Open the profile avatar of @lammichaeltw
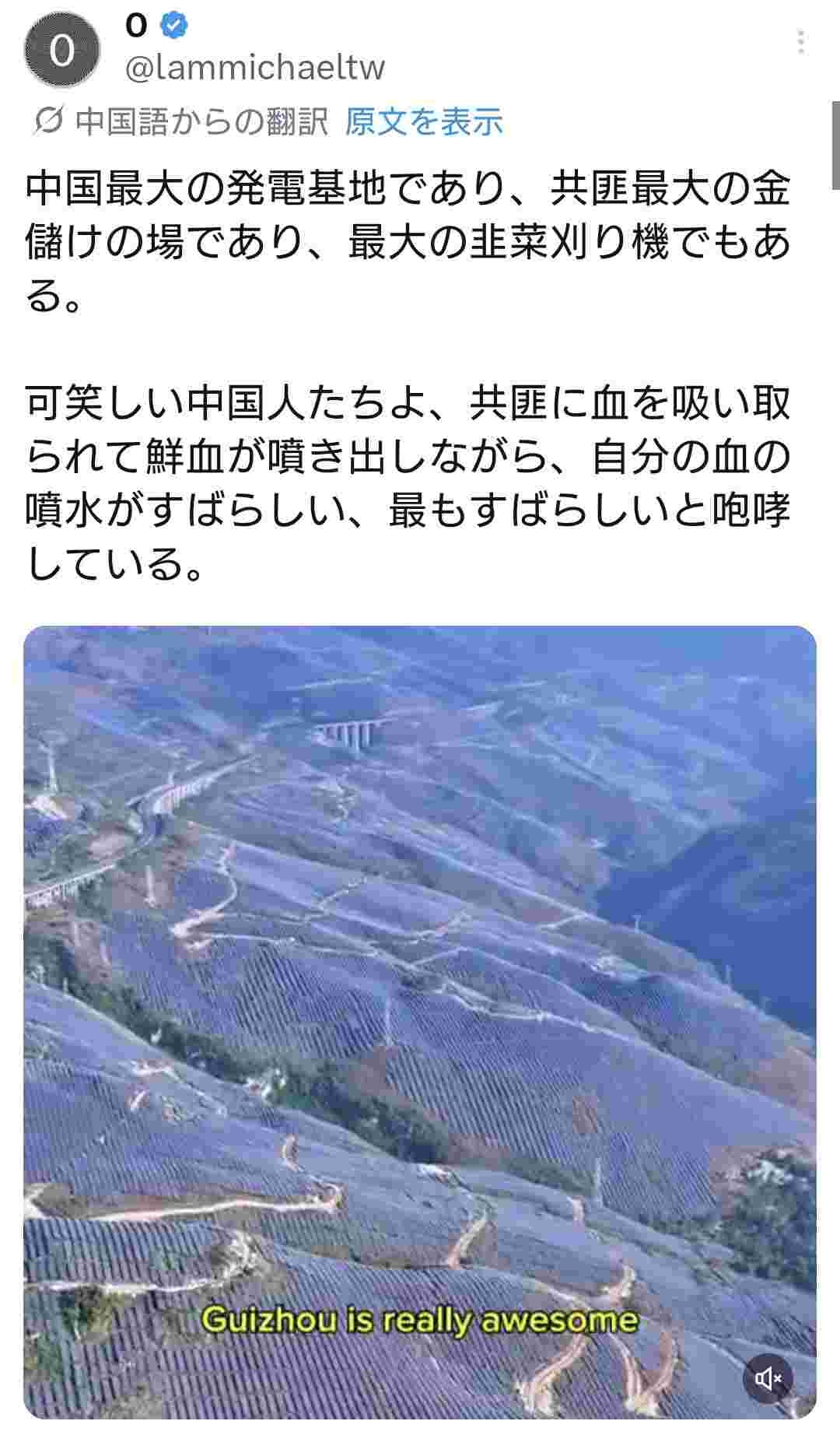The height and width of the screenshot is (1442, 840). tap(61, 51)
